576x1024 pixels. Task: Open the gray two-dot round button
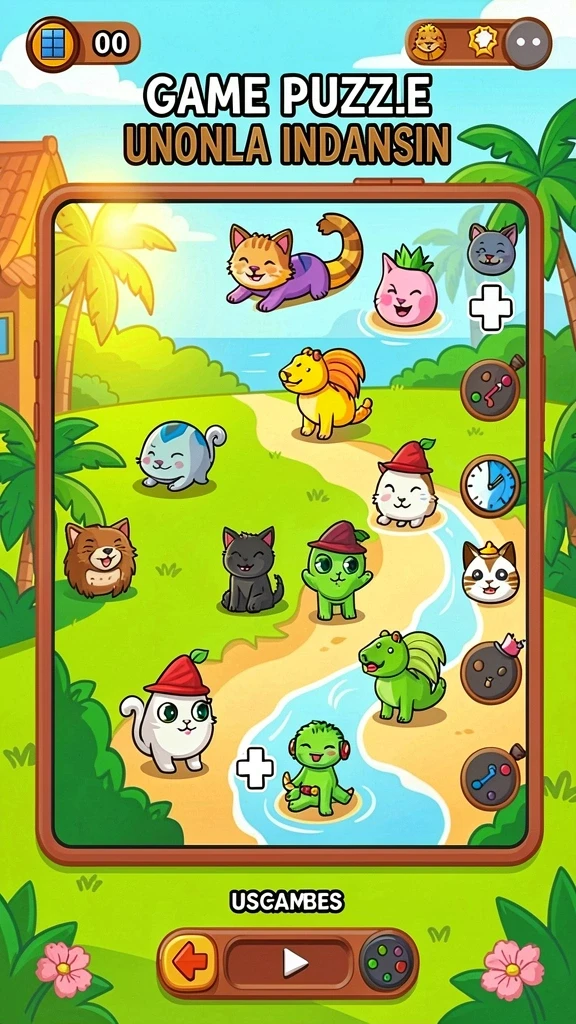528,43
